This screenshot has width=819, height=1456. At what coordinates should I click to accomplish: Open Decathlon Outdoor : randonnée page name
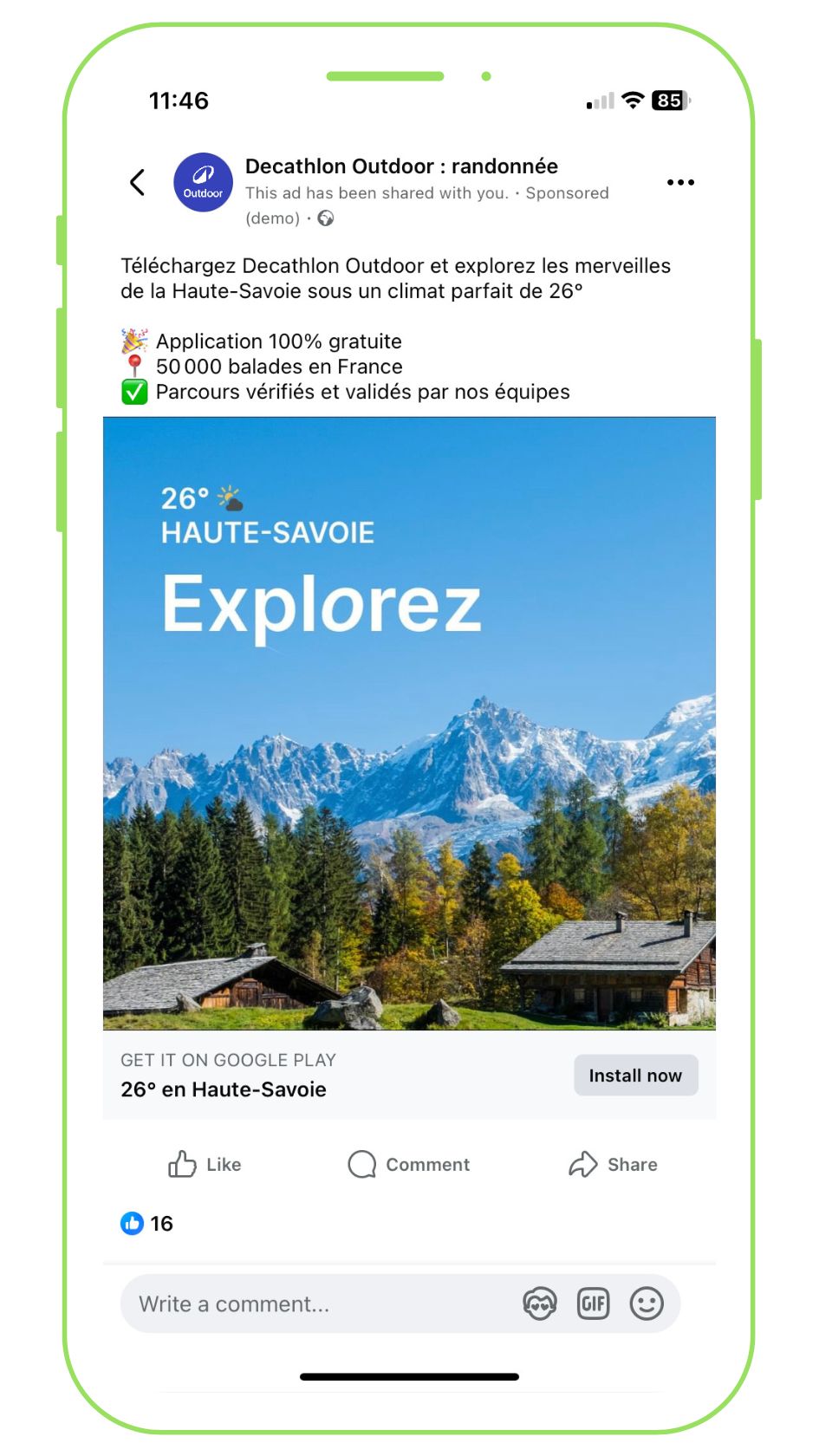tap(401, 166)
